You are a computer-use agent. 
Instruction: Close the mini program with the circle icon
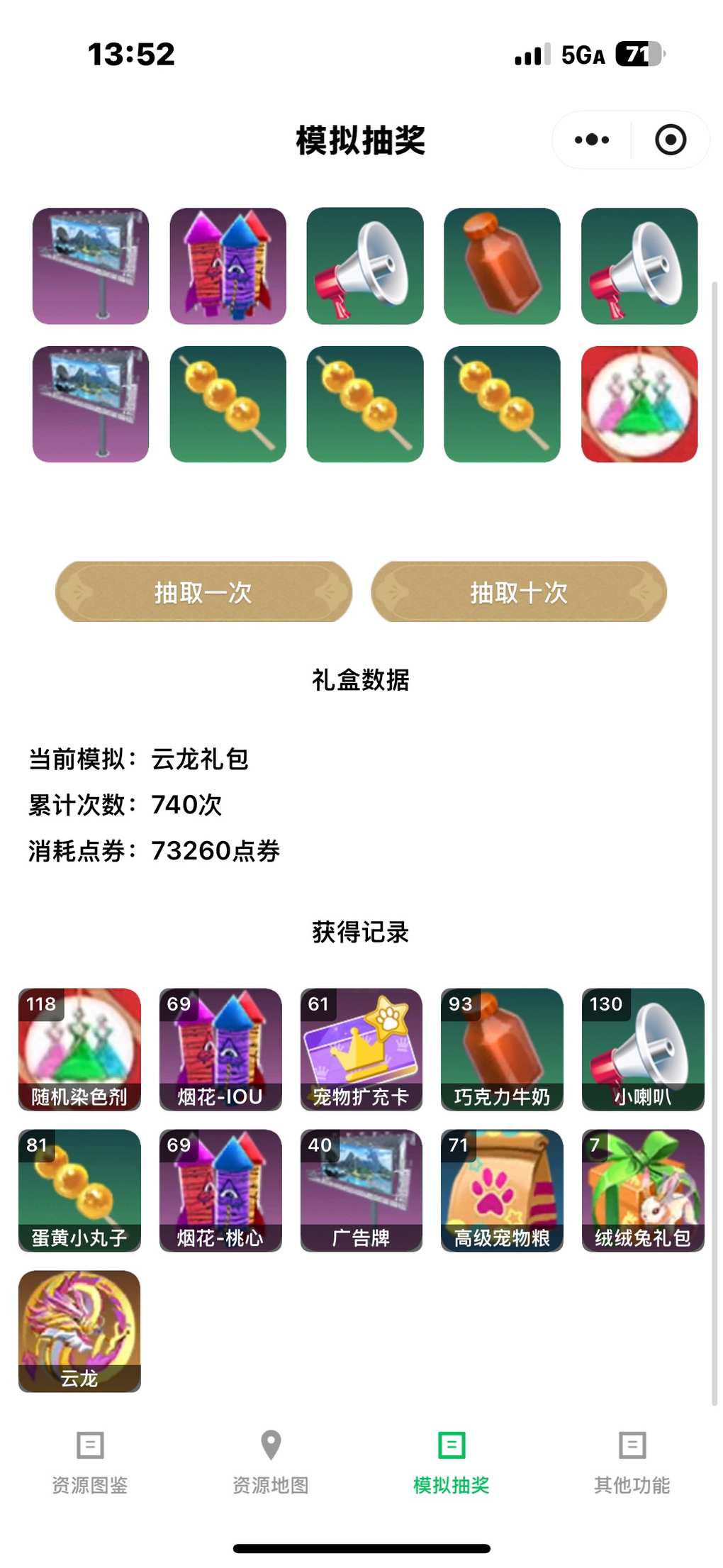pos(670,140)
